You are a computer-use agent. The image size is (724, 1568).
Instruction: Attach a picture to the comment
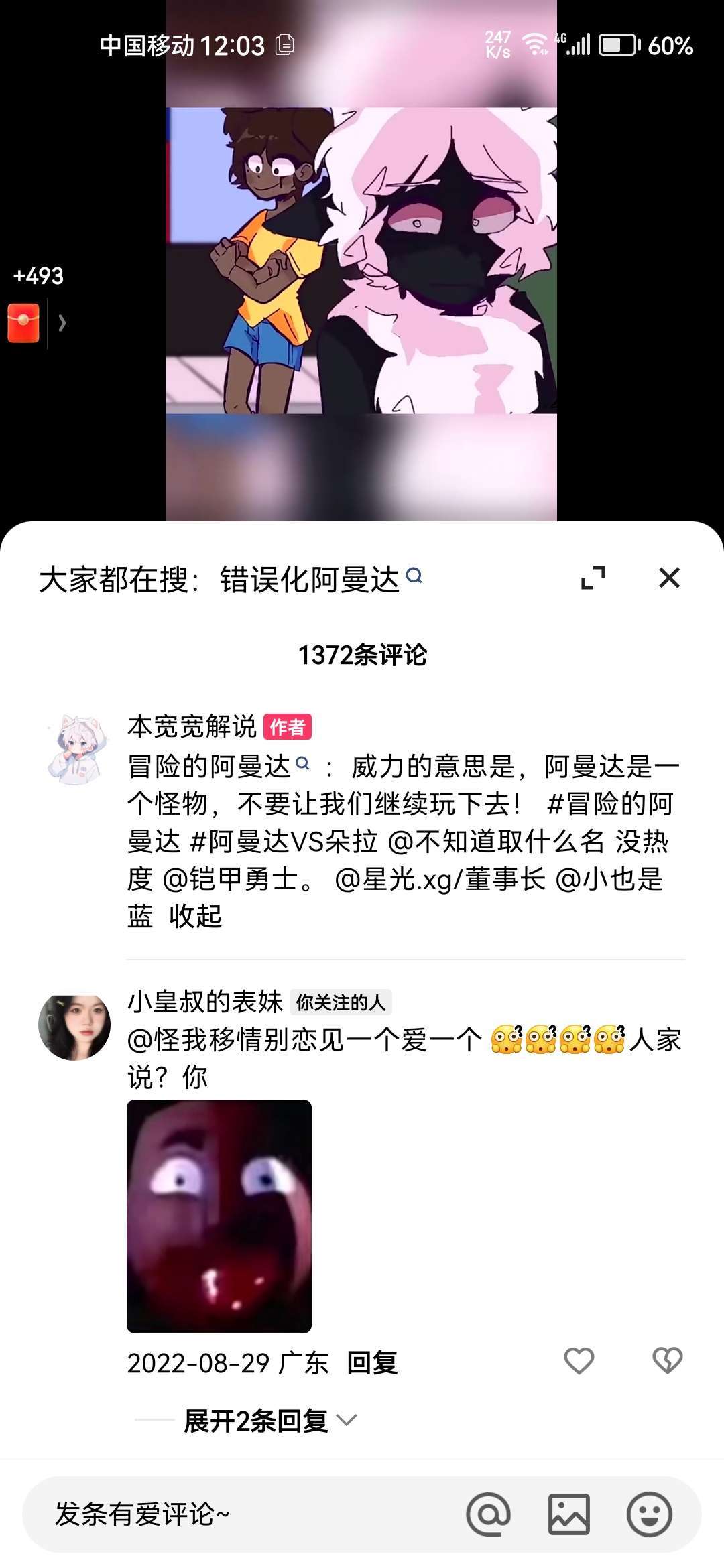[x=568, y=1514]
